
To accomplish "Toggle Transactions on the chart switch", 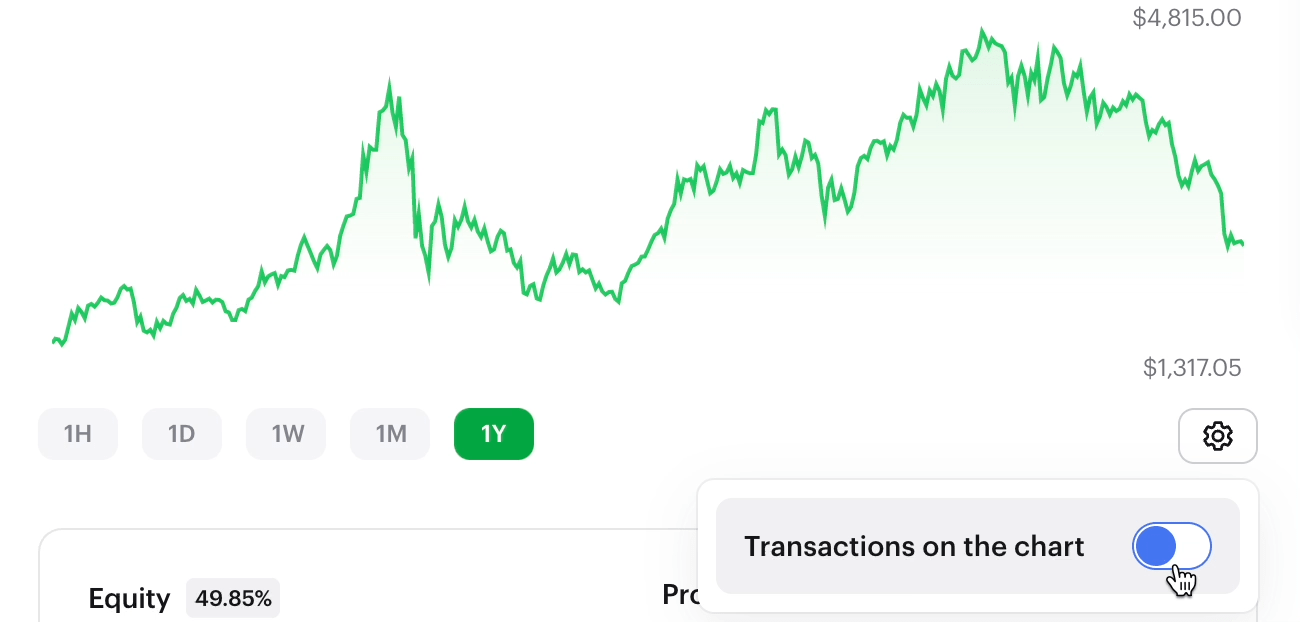I will (x=1172, y=546).
